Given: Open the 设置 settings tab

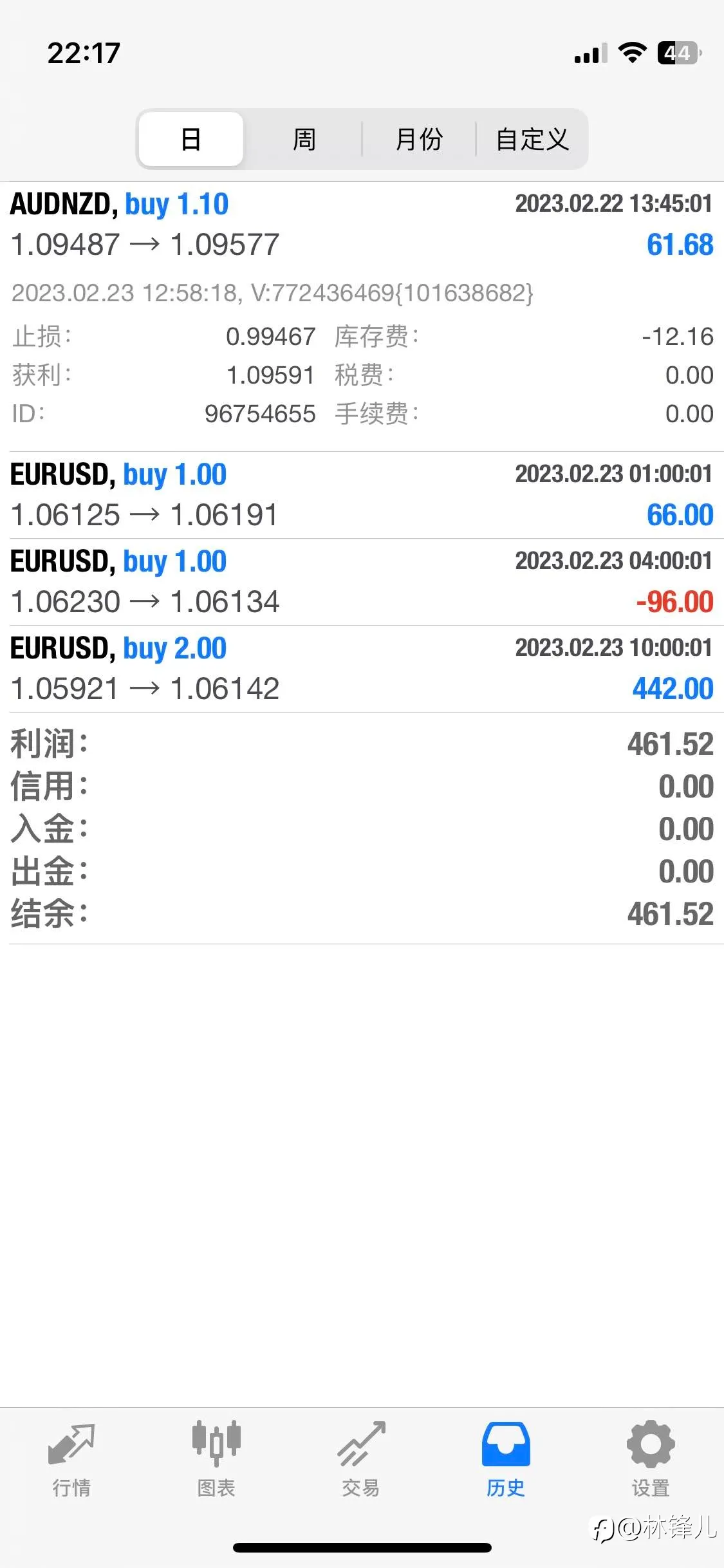Looking at the screenshot, I should click(x=651, y=1459).
